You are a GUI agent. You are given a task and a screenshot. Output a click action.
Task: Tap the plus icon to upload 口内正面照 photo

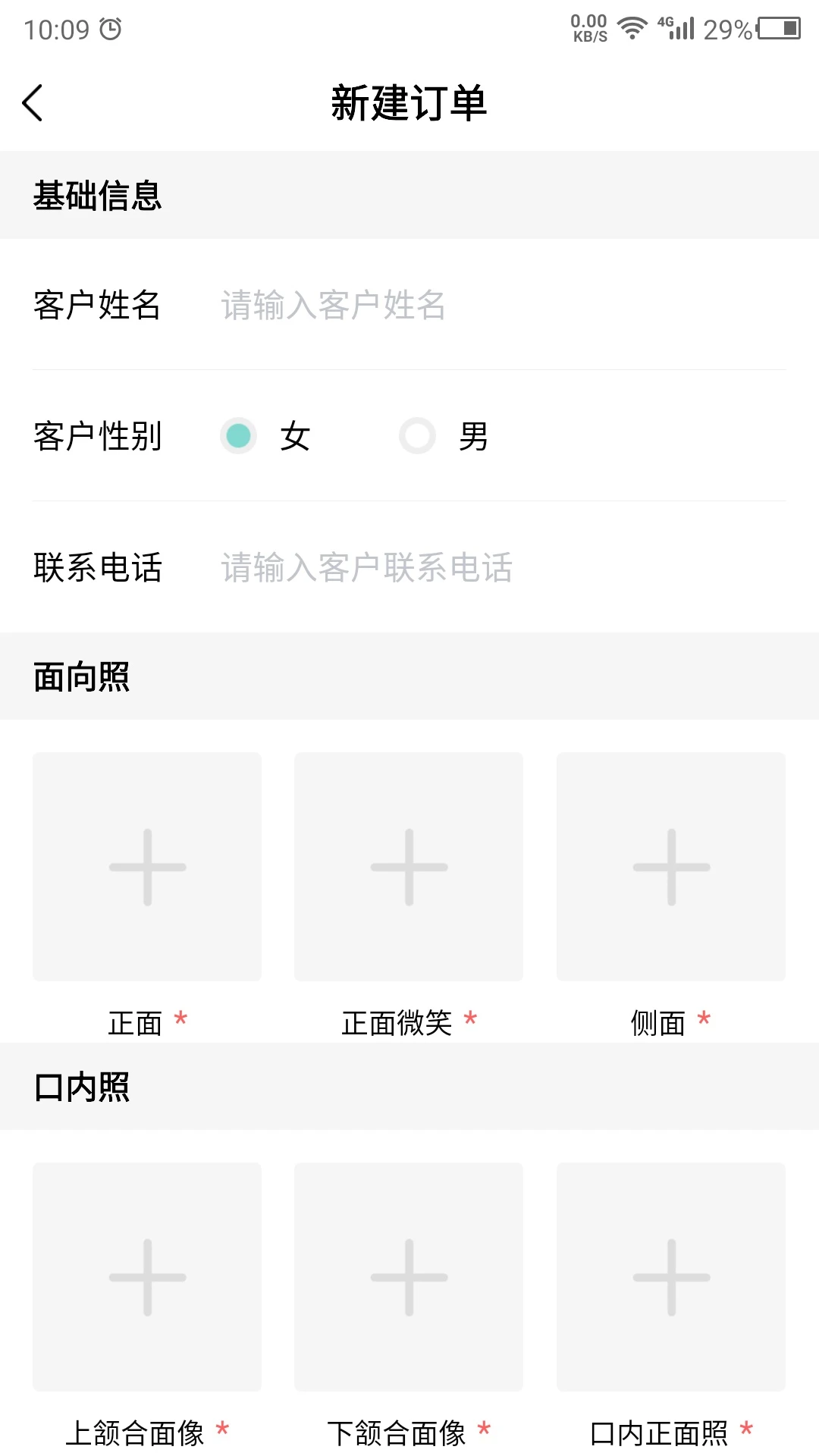670,1276
